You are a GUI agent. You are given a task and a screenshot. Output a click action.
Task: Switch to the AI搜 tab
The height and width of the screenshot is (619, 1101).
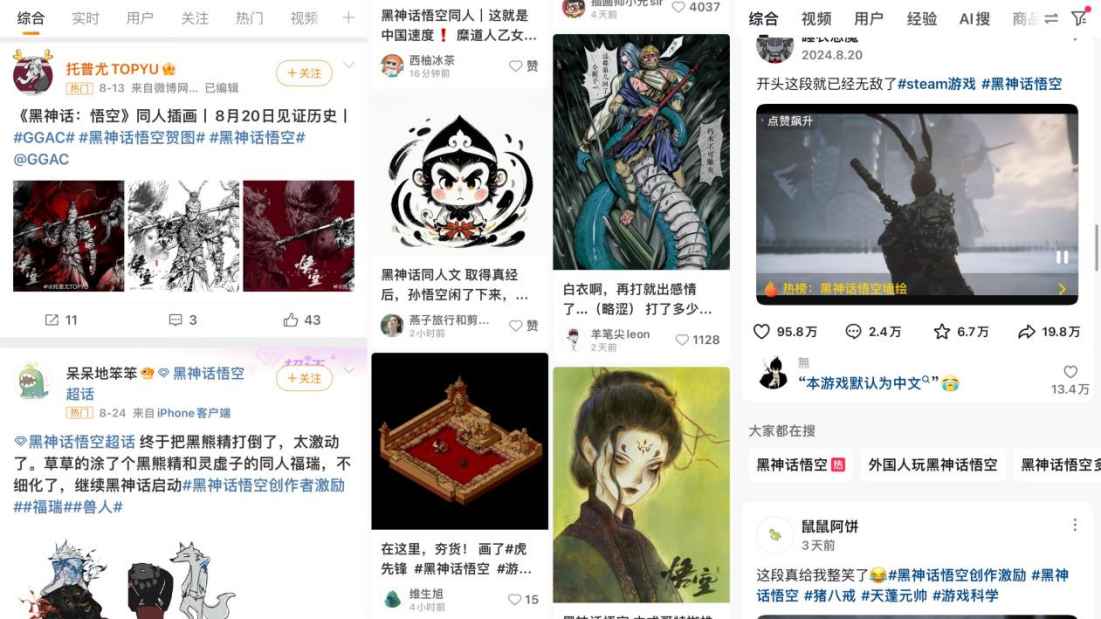point(974,18)
